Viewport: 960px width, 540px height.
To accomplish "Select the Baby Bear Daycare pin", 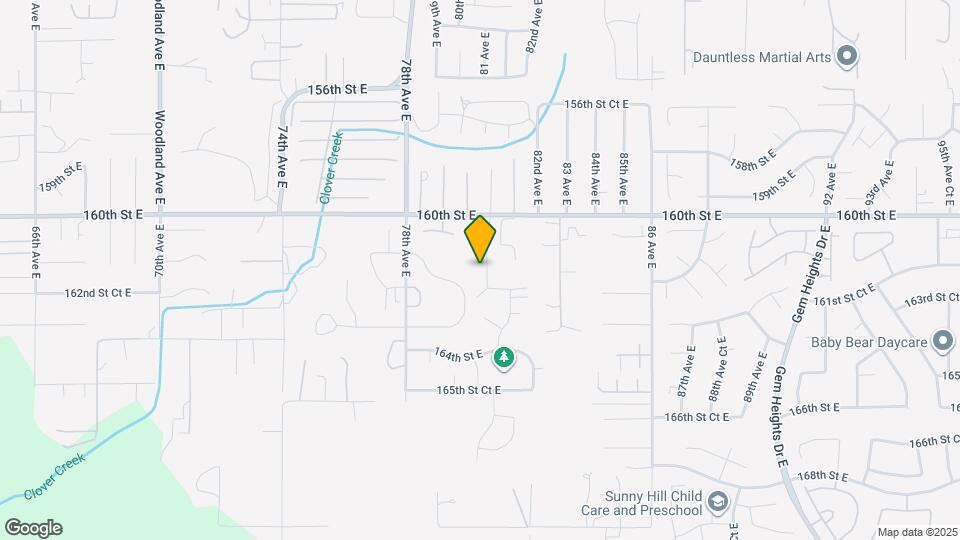I will 941,341.
